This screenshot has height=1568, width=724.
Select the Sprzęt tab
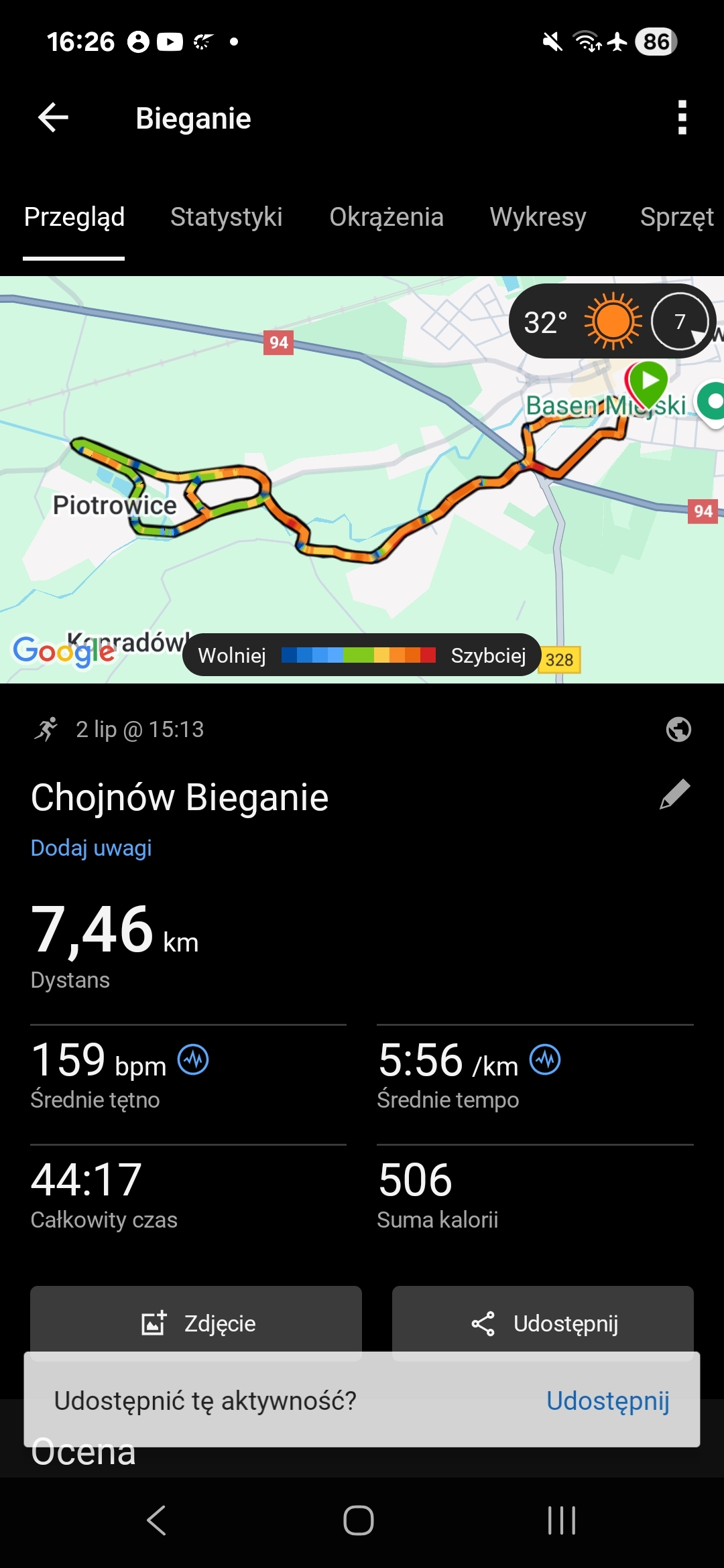[676, 217]
